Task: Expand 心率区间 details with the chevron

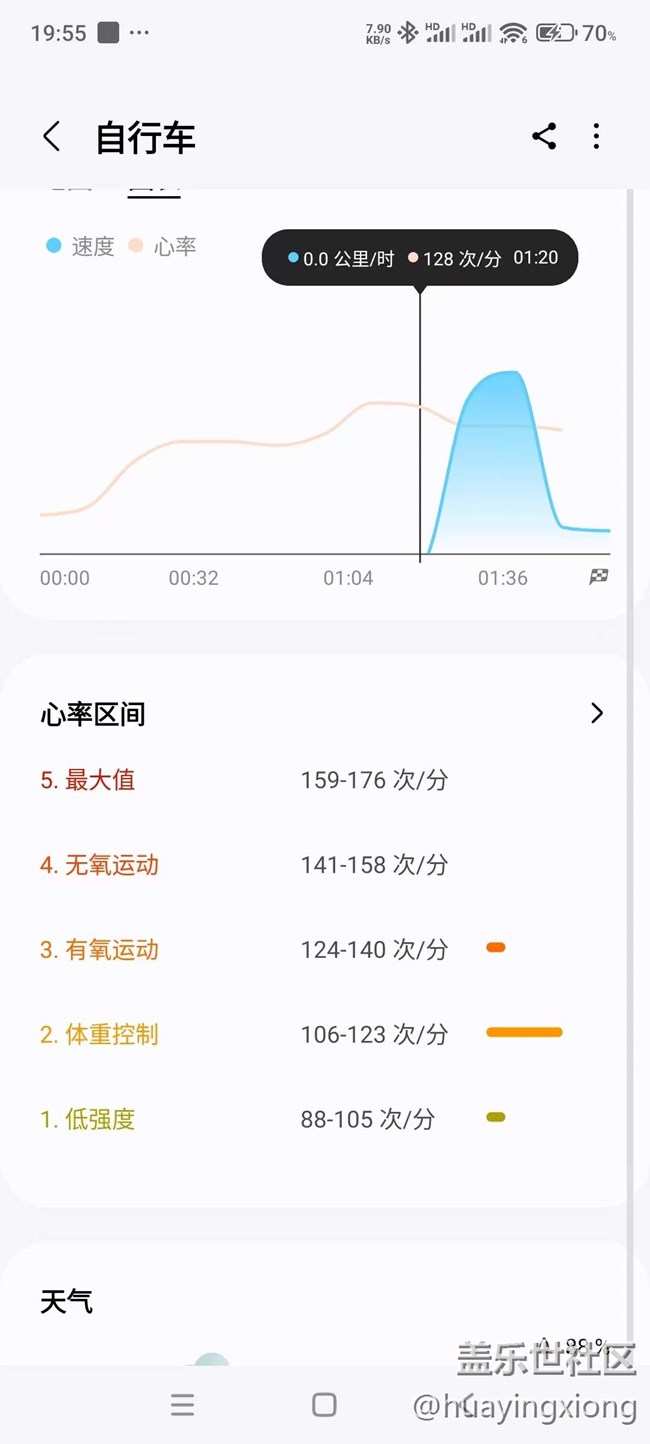Action: 597,713
